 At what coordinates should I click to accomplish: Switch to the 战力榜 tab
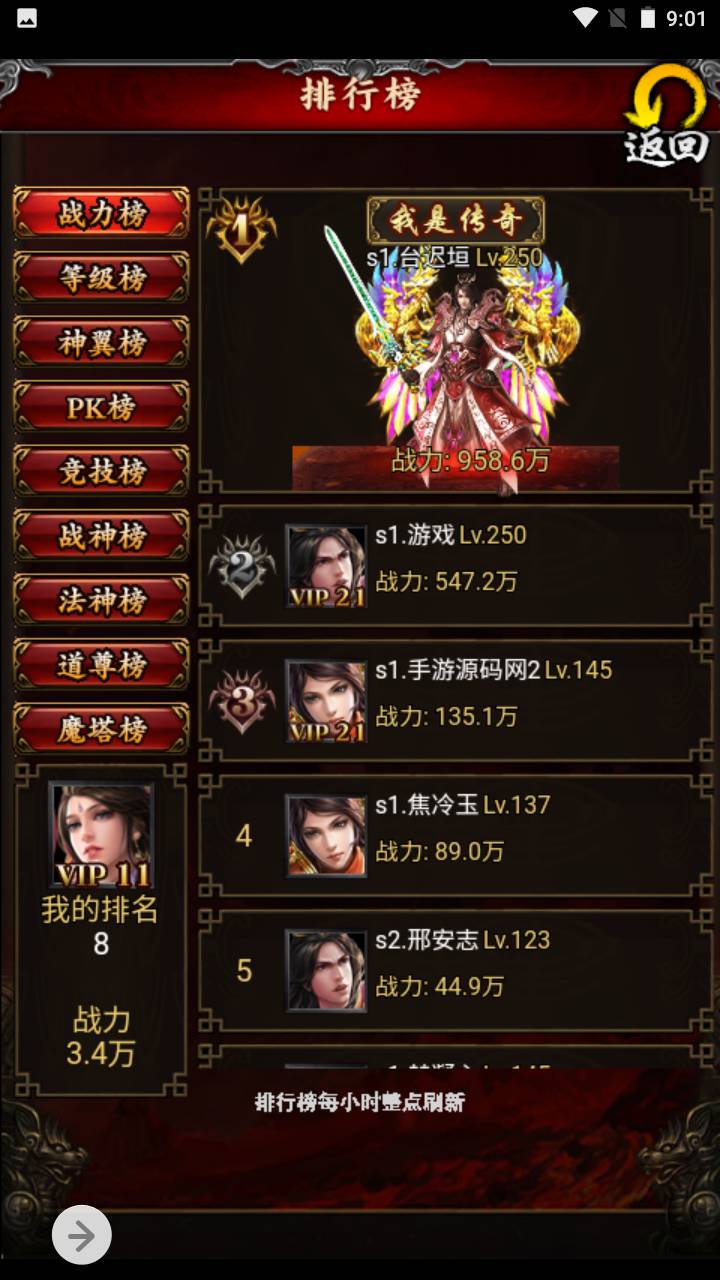[x=101, y=213]
